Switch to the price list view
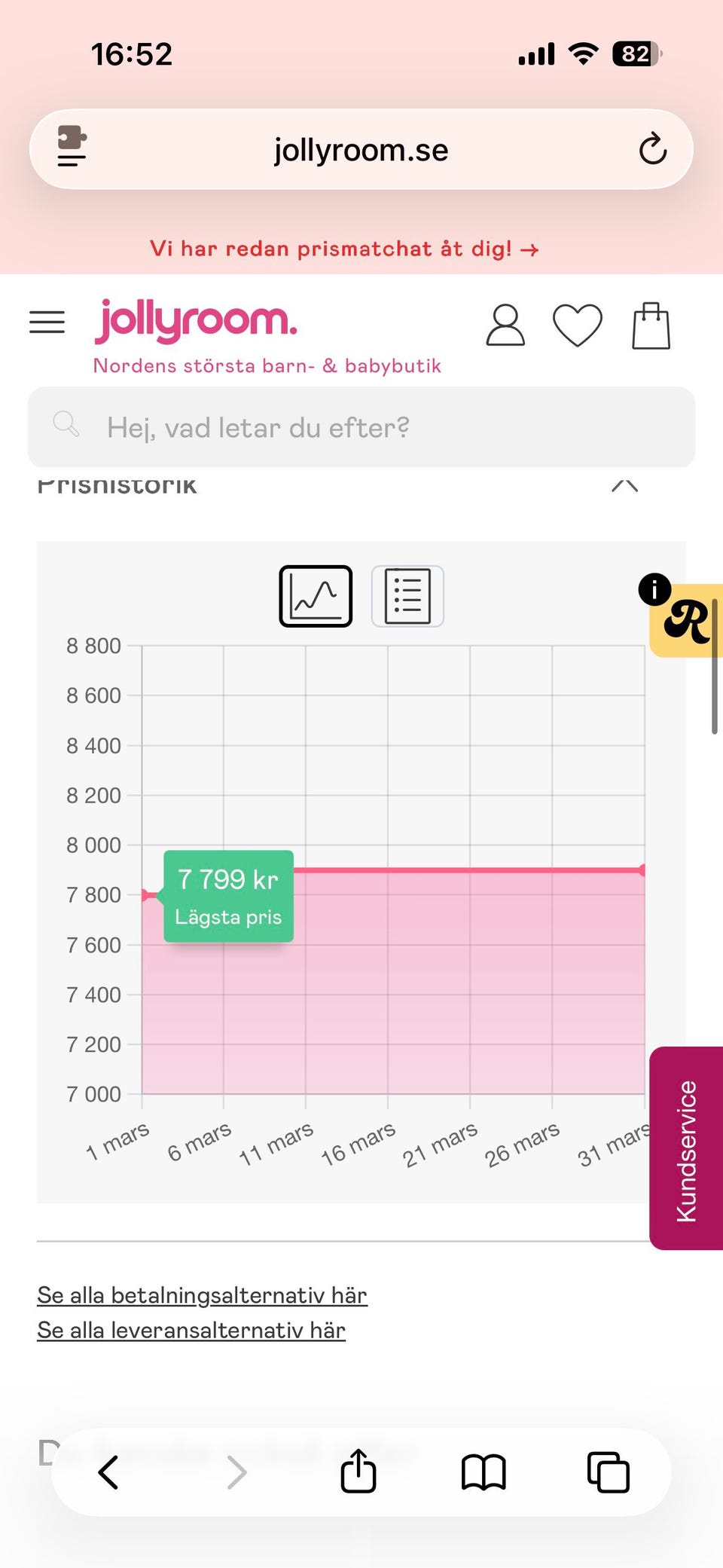Viewport: 723px width, 1568px height. coord(407,596)
